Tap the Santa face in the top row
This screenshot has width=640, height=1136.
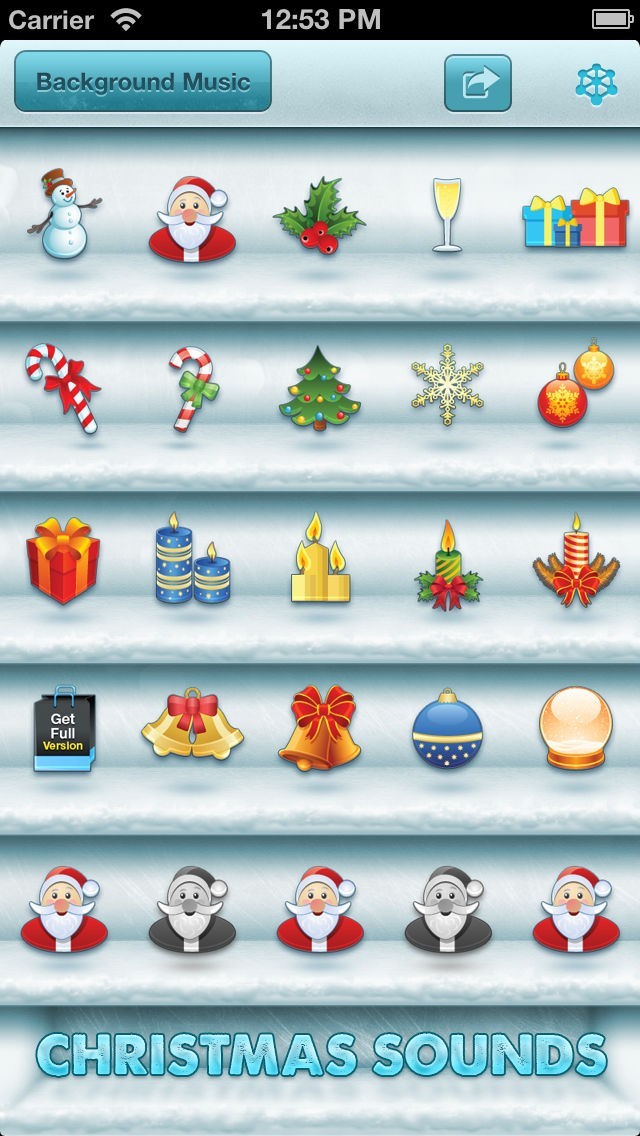pyautogui.click(x=191, y=218)
